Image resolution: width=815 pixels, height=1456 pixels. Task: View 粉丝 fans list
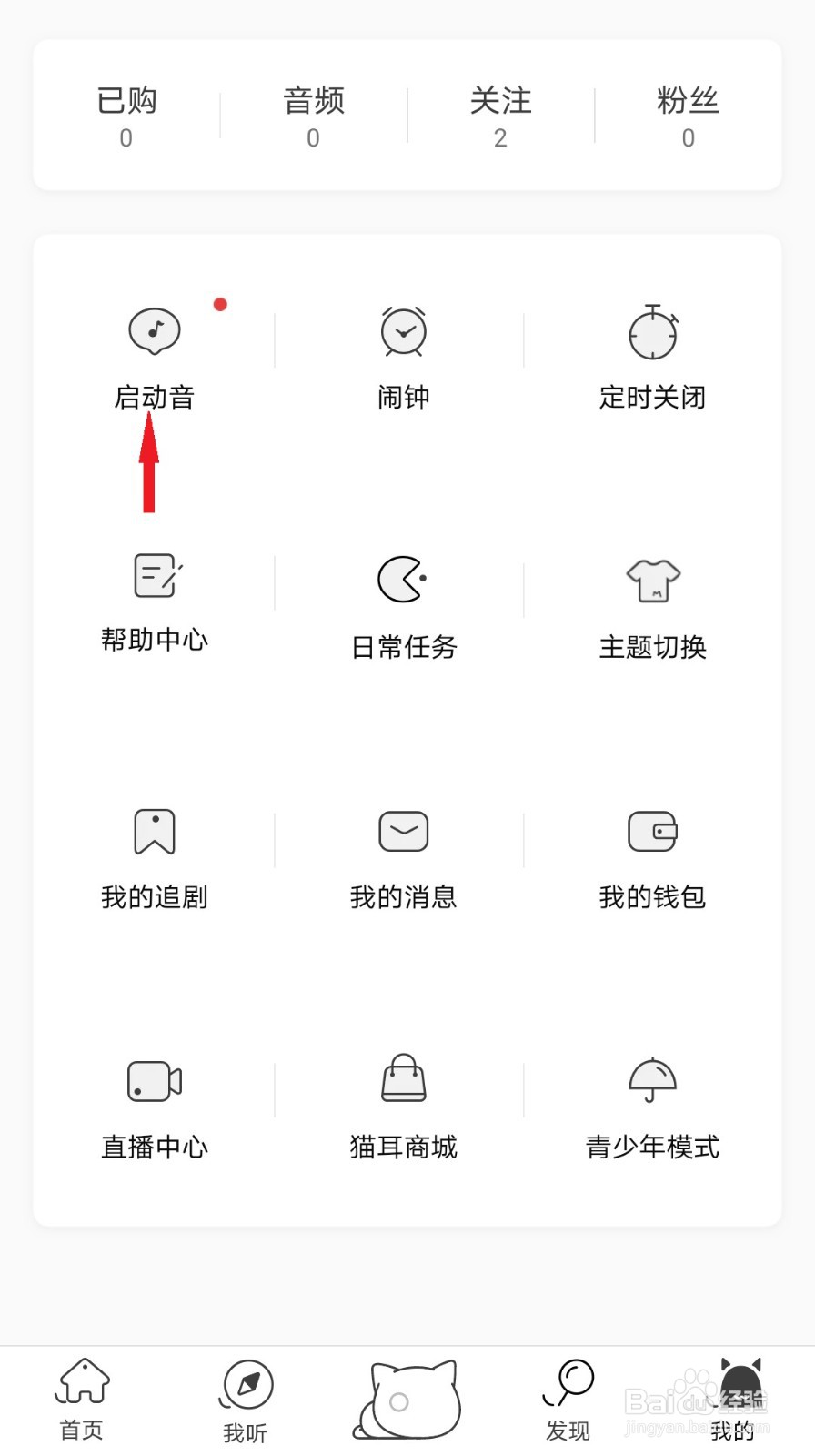689,116
